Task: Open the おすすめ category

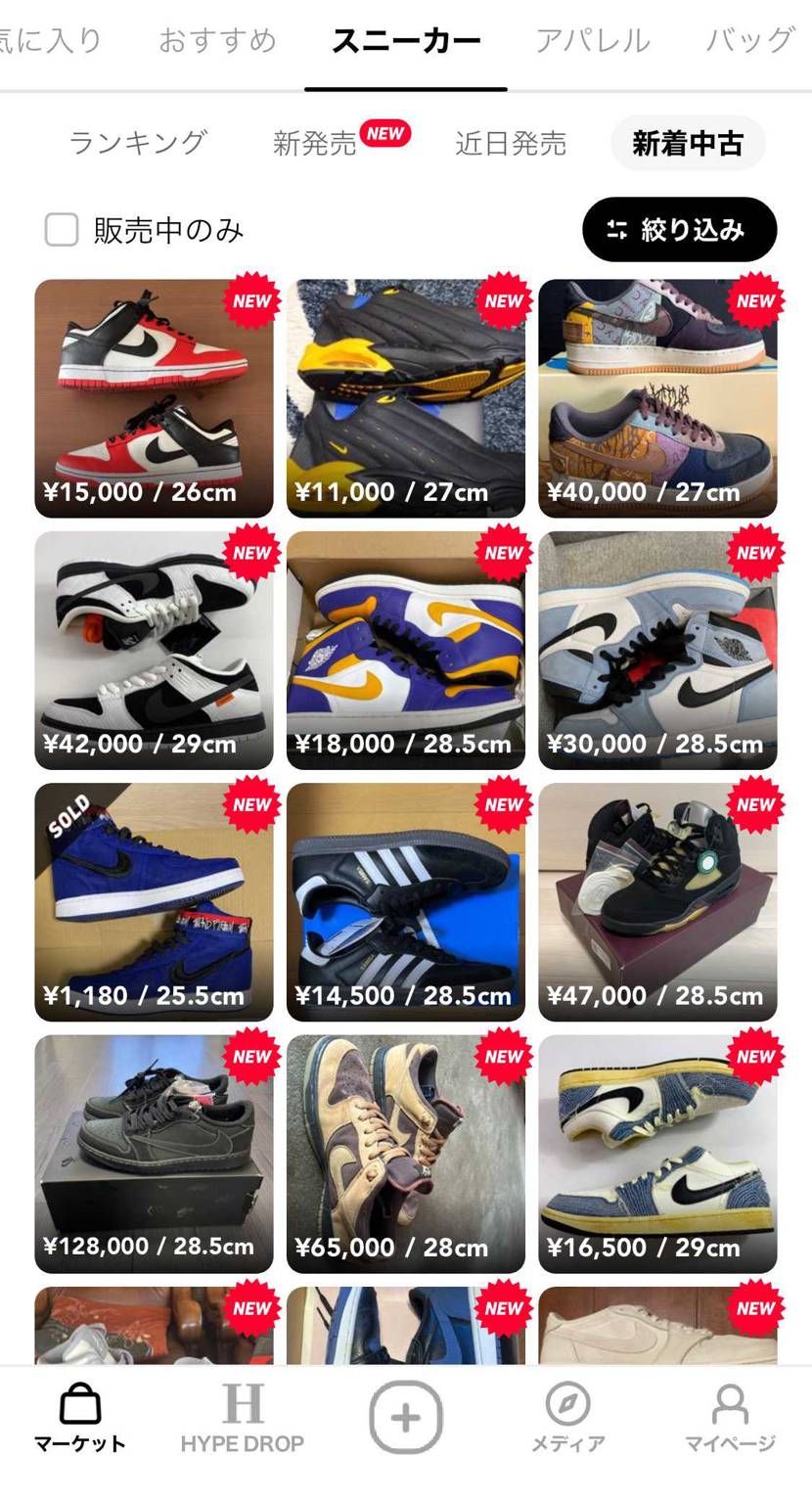Action: click(217, 41)
